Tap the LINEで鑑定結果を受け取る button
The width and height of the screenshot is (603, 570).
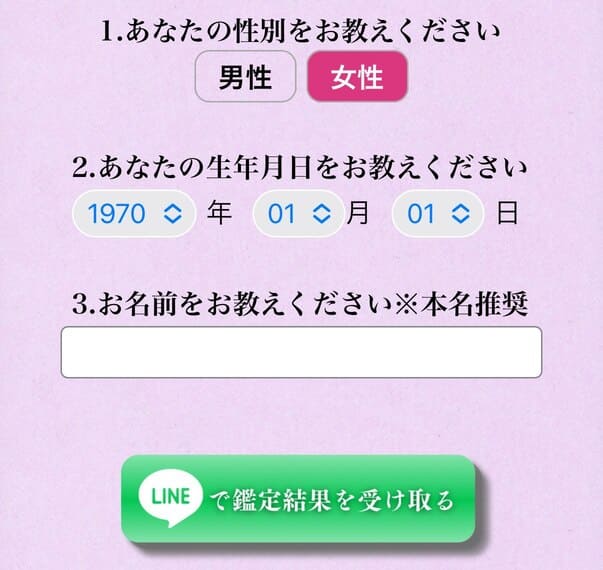(x=312, y=499)
